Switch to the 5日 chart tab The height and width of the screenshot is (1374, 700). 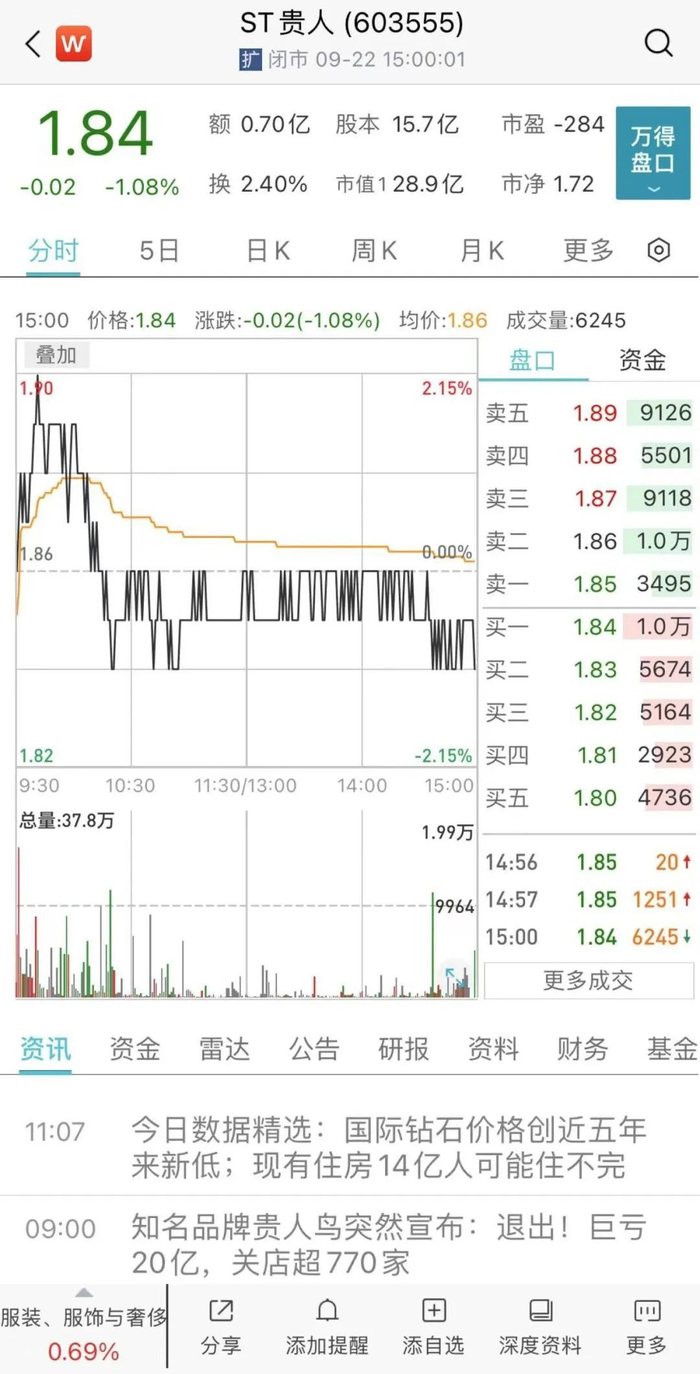[x=159, y=250]
